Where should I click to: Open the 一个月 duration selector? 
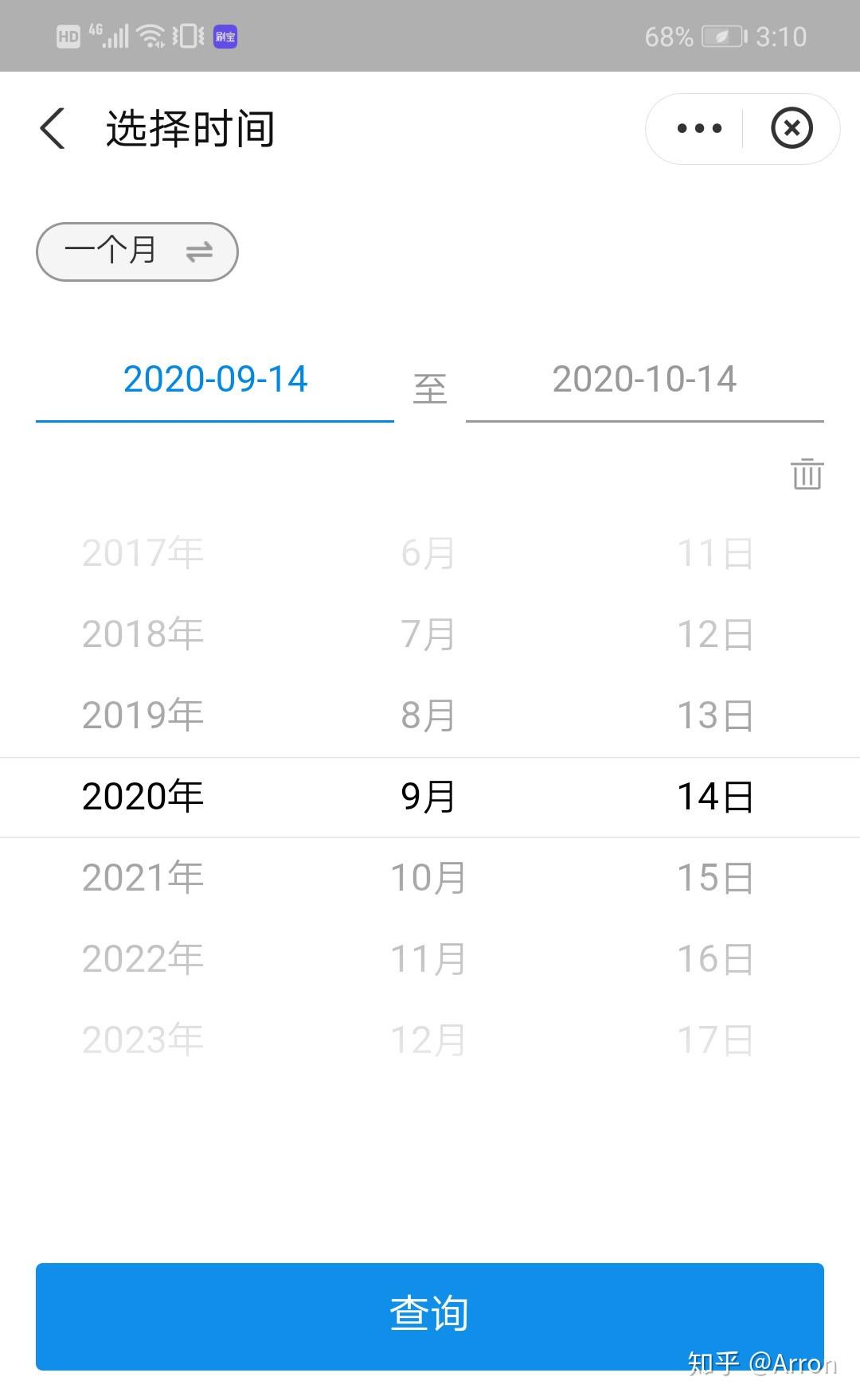[x=111, y=252]
